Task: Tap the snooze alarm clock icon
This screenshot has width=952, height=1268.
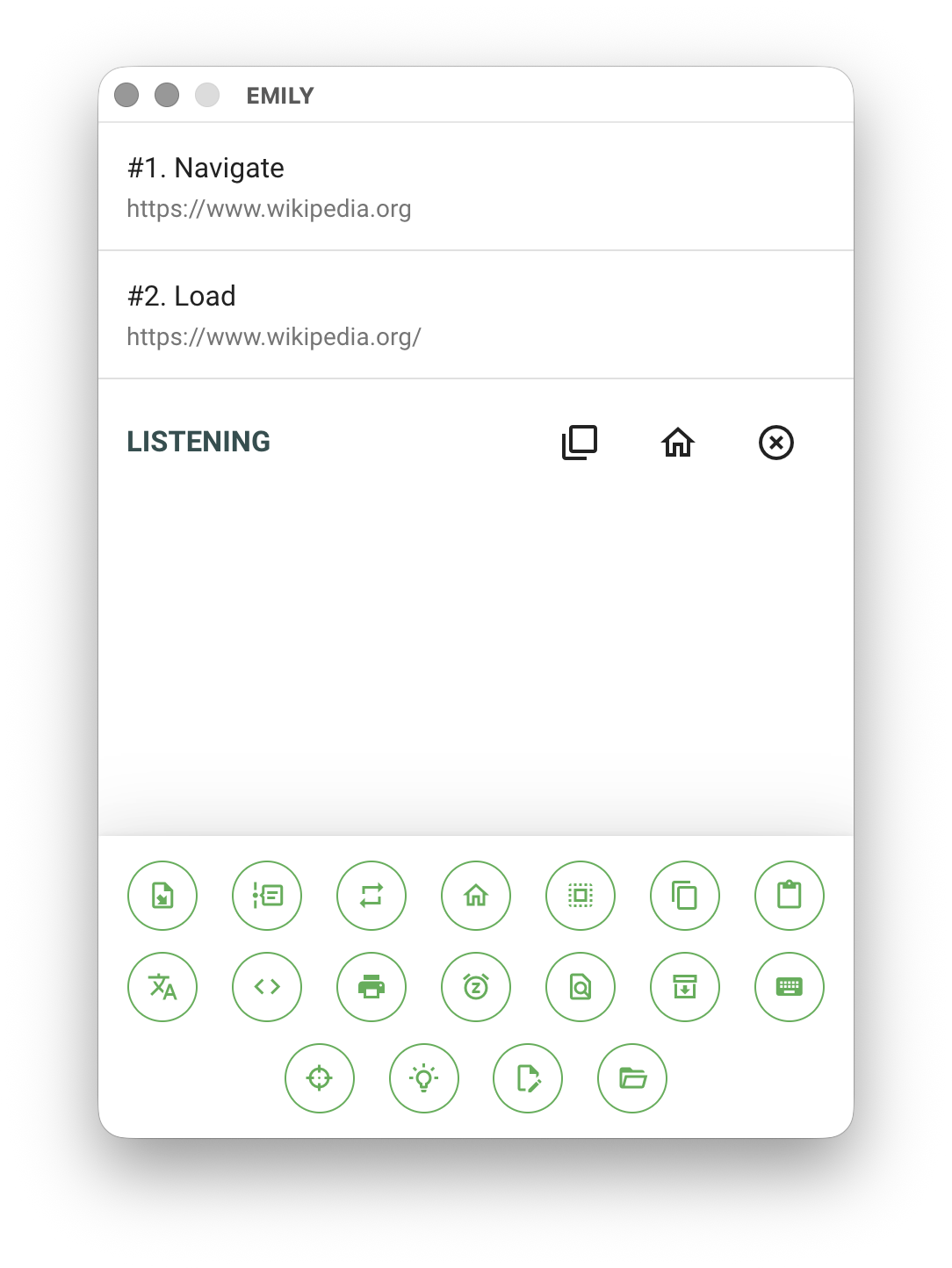Action: pyautogui.click(x=476, y=987)
